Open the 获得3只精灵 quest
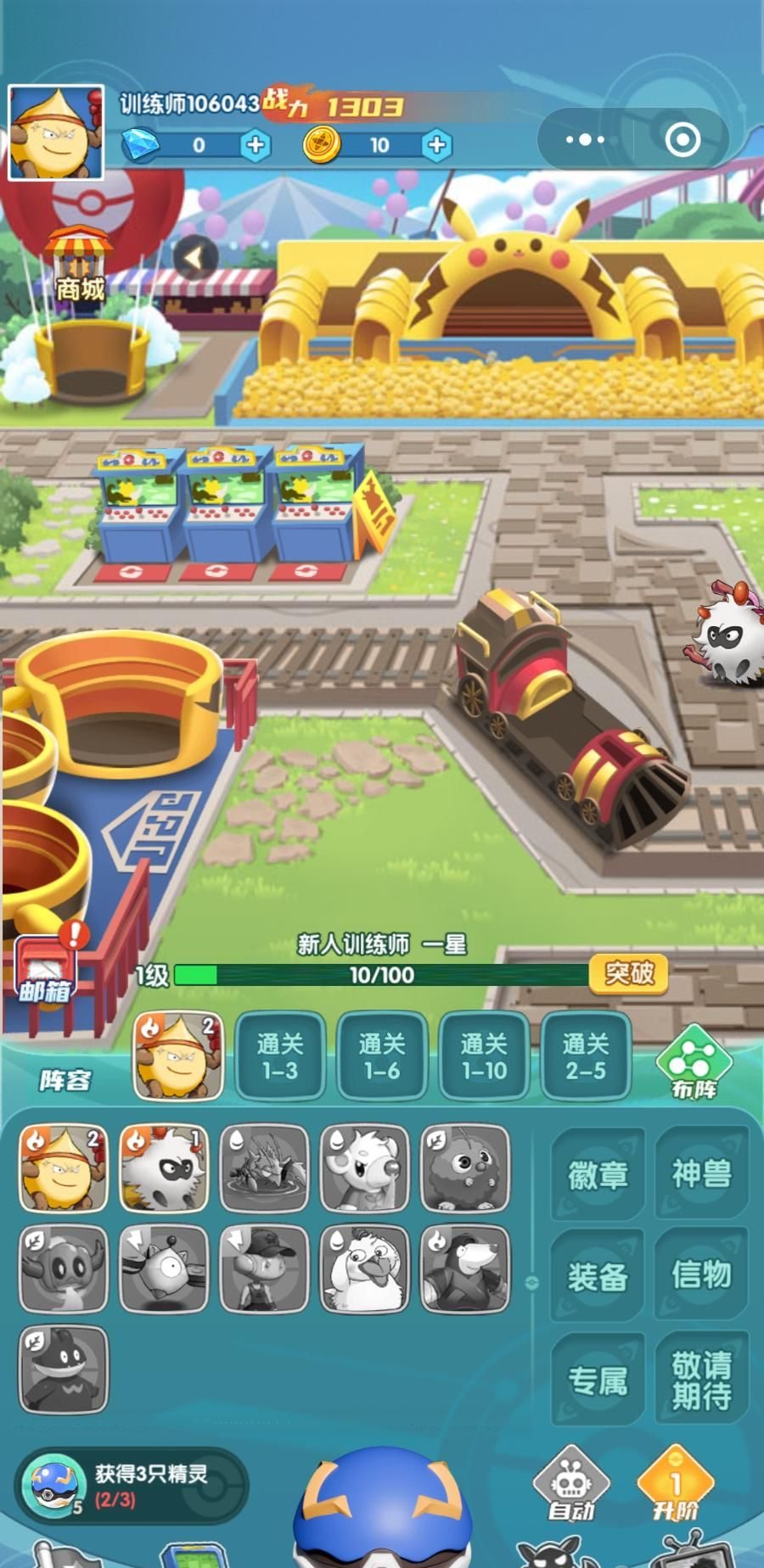 point(132,1486)
